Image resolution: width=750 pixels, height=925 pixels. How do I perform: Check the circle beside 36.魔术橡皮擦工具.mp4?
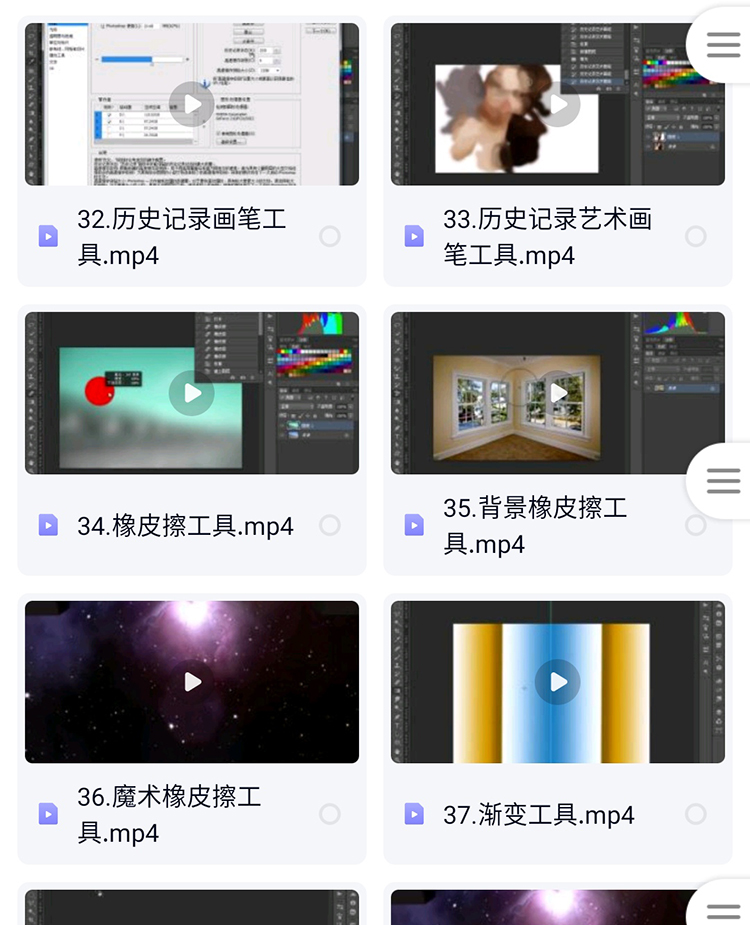(330, 815)
